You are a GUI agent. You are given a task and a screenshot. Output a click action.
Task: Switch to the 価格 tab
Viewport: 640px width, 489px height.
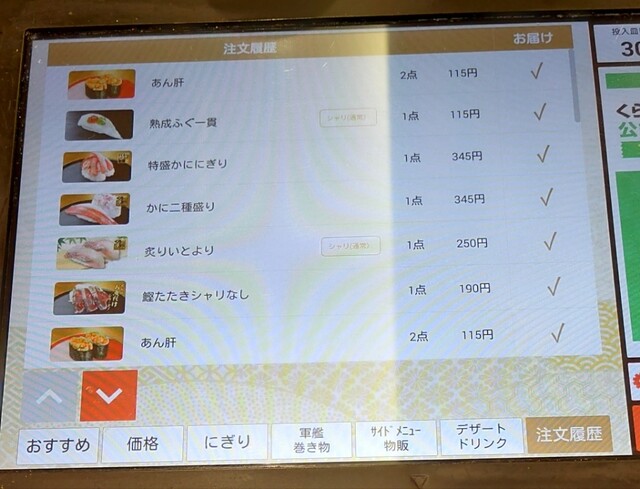pyautogui.click(x=141, y=444)
